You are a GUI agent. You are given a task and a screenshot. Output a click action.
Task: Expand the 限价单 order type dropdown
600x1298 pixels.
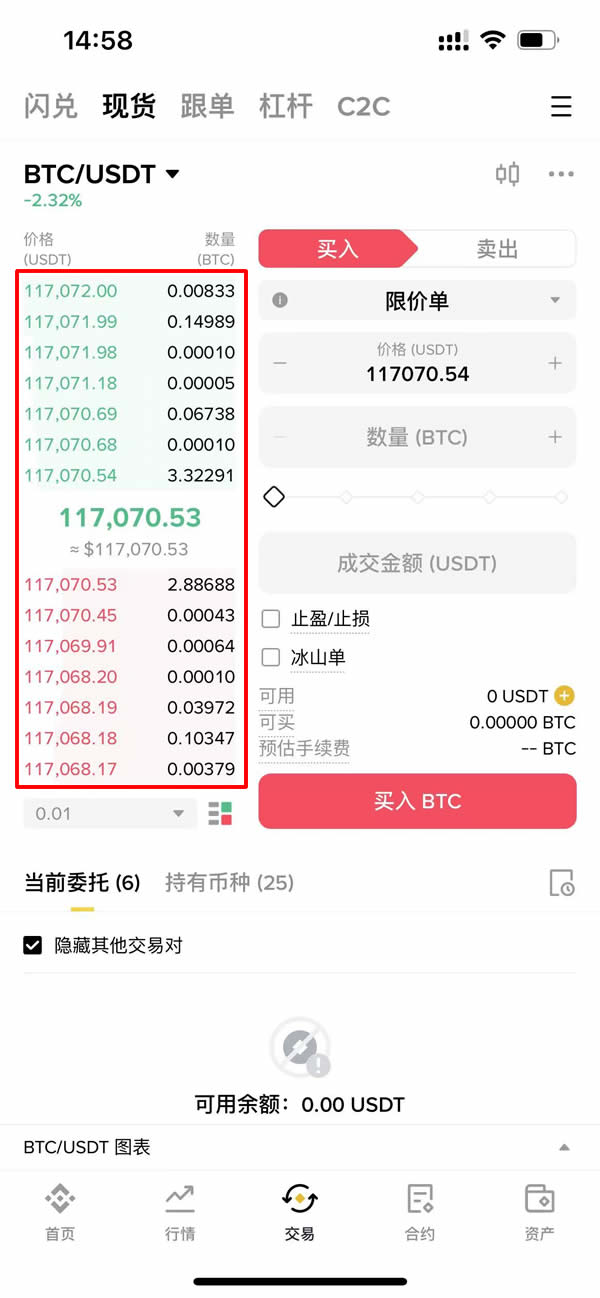pyautogui.click(x=417, y=300)
